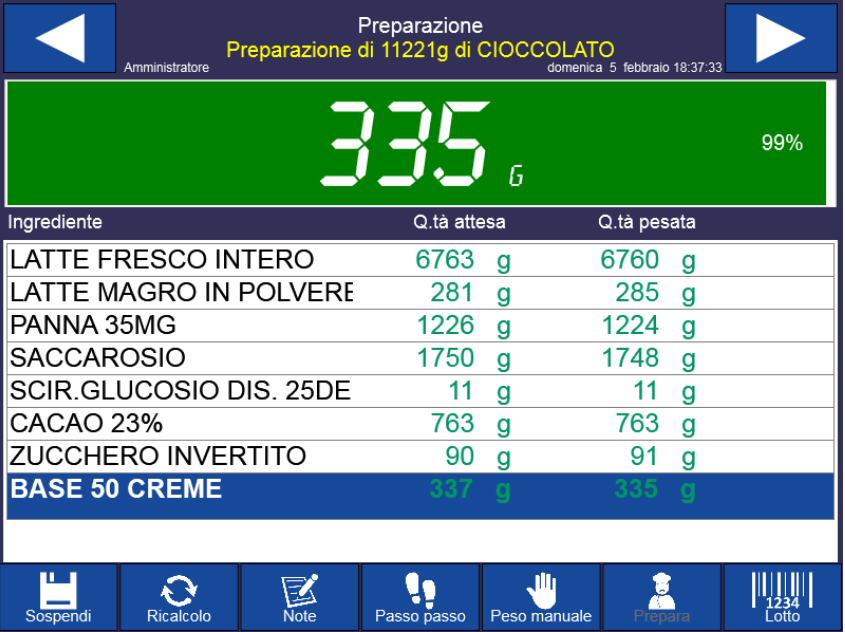Viewport: 845px width, 632px height.
Task: Open the Lotto barcode button
Action: pos(782,598)
